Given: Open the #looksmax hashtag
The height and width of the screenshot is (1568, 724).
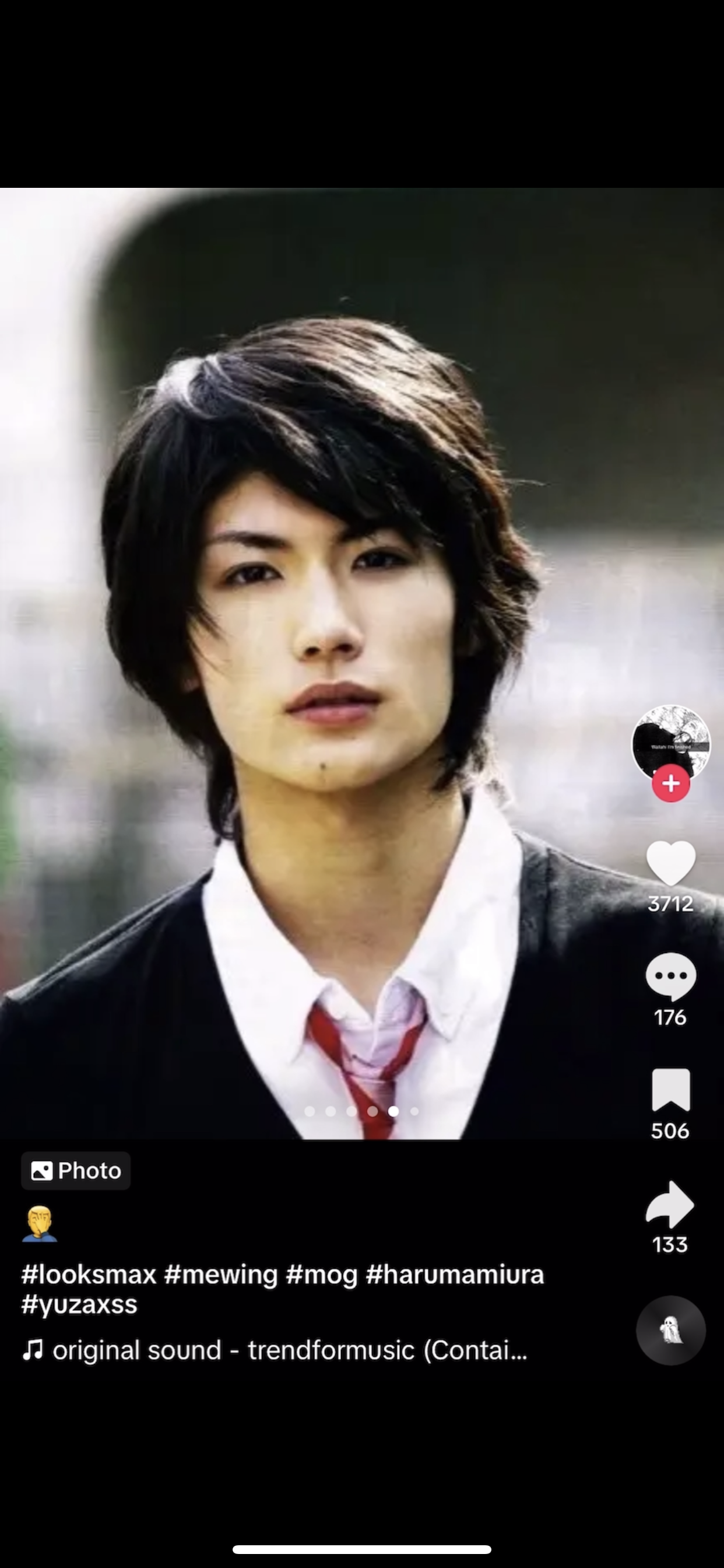Looking at the screenshot, I should pyautogui.click(x=89, y=1274).
